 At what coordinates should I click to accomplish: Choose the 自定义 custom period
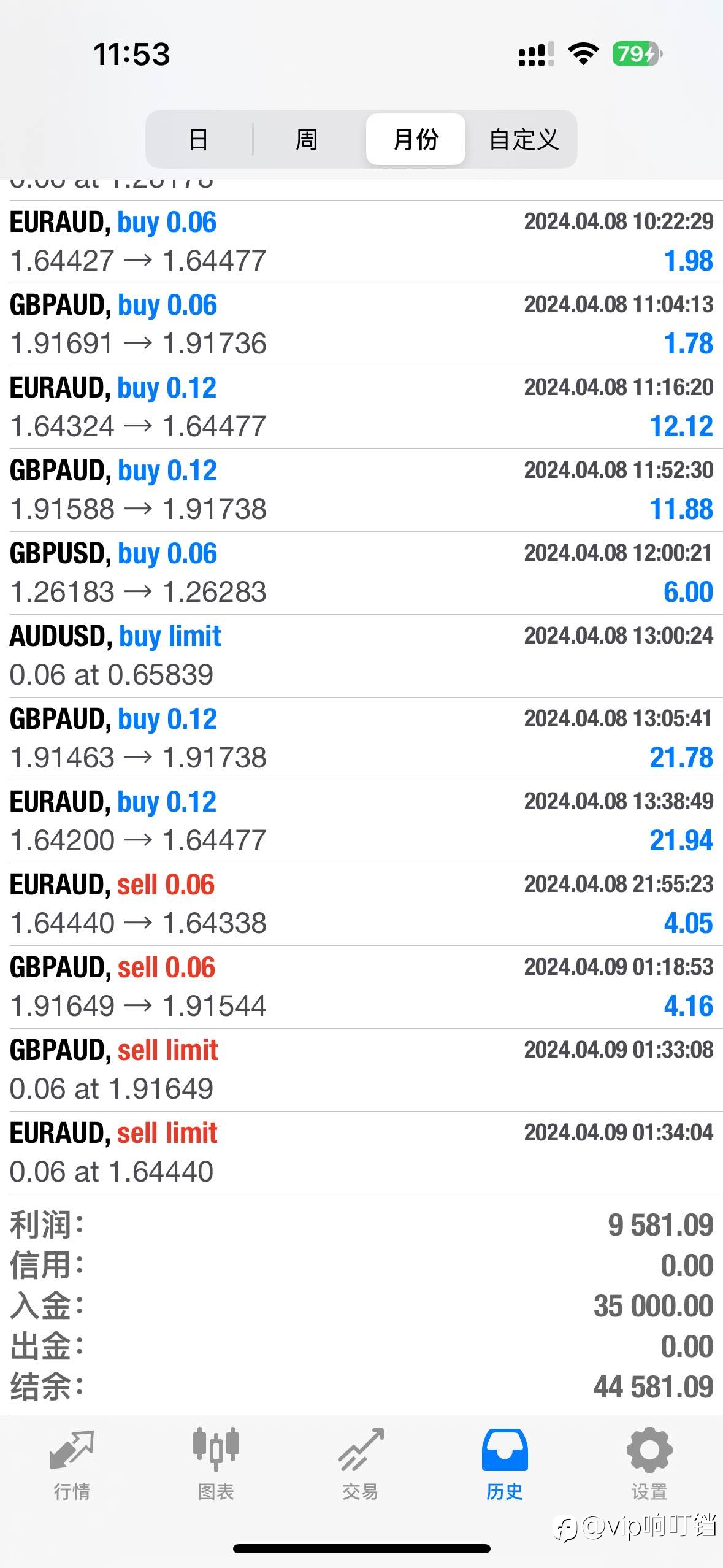click(523, 139)
